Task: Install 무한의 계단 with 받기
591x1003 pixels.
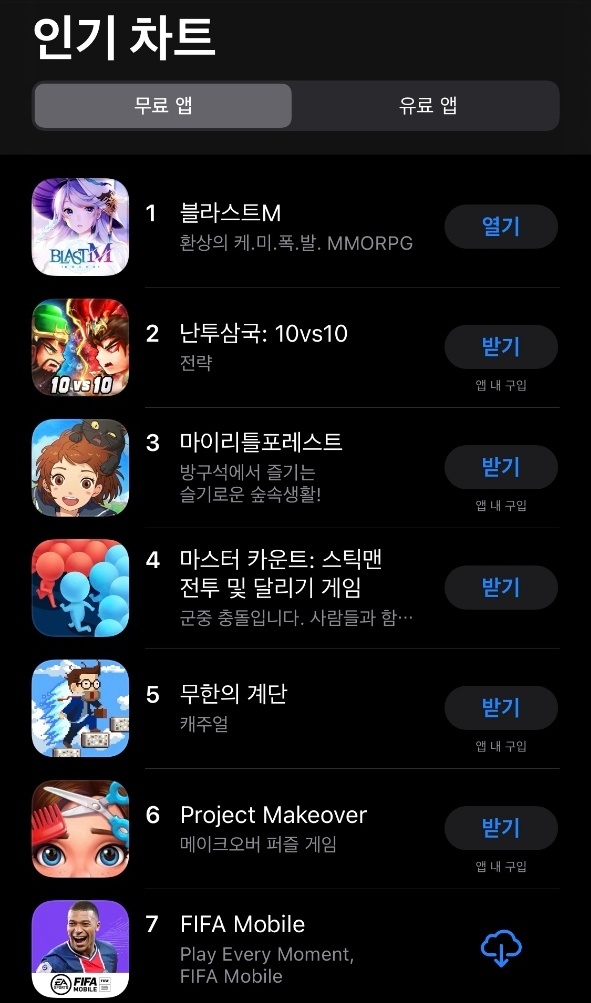Action: coord(501,707)
